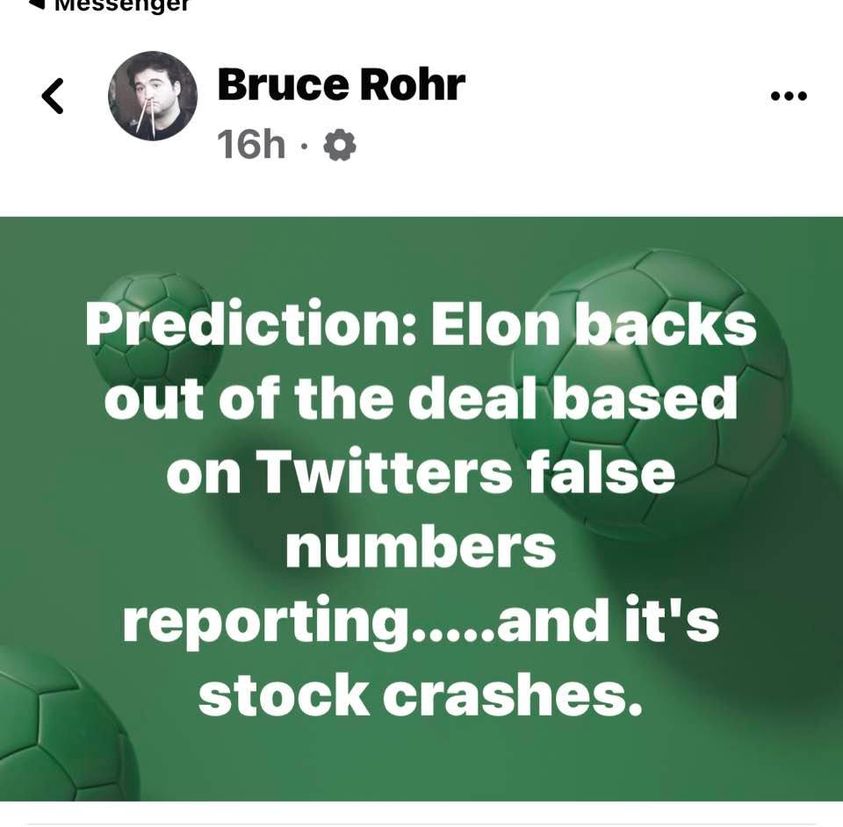Open the post privacy gear icon
Screen dimensions: 843x827
pos(340,147)
